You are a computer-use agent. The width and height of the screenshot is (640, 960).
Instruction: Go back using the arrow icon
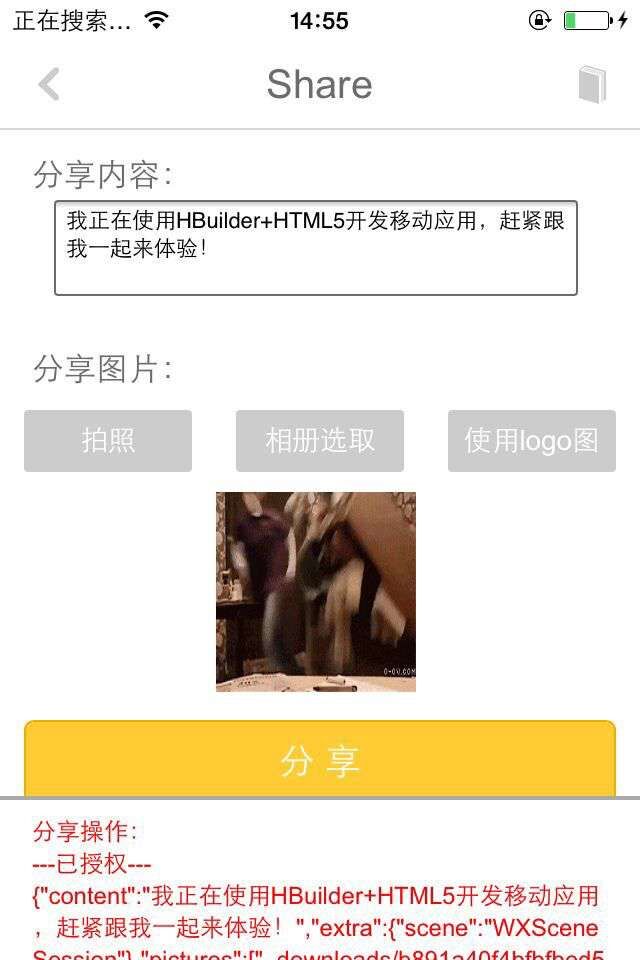(x=48, y=85)
